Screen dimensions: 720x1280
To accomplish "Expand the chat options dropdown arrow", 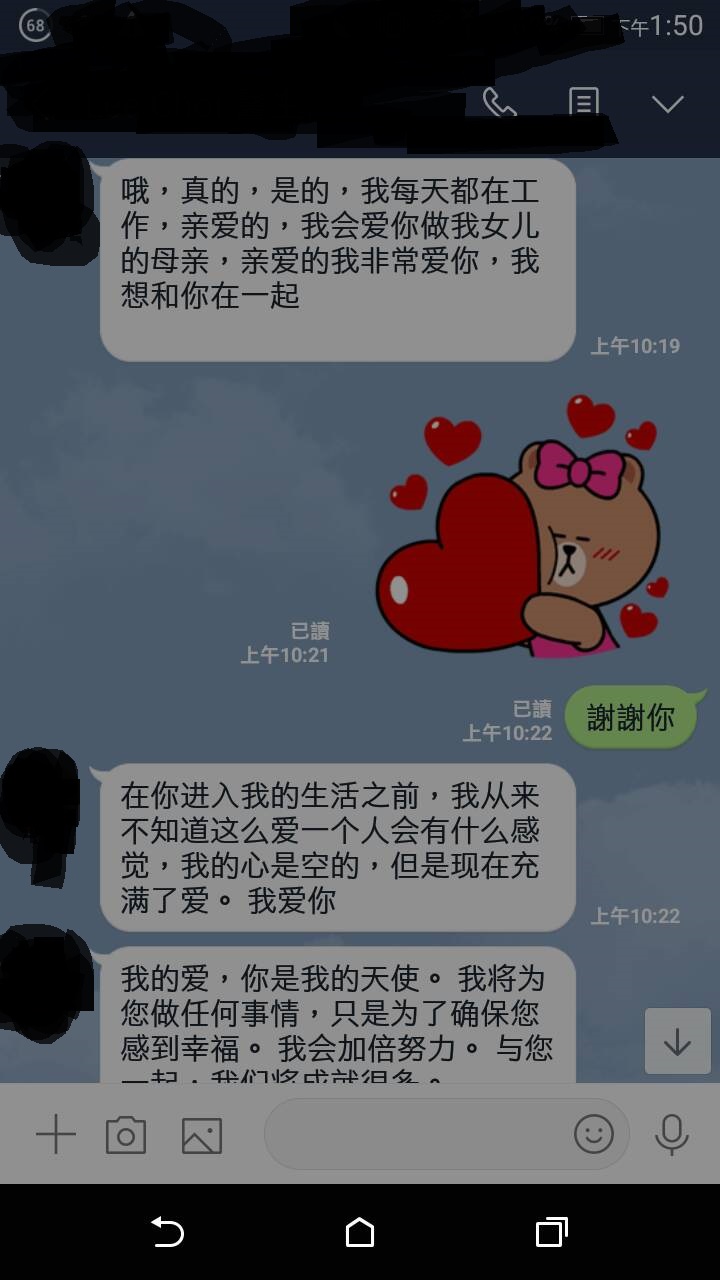I will (667, 104).
